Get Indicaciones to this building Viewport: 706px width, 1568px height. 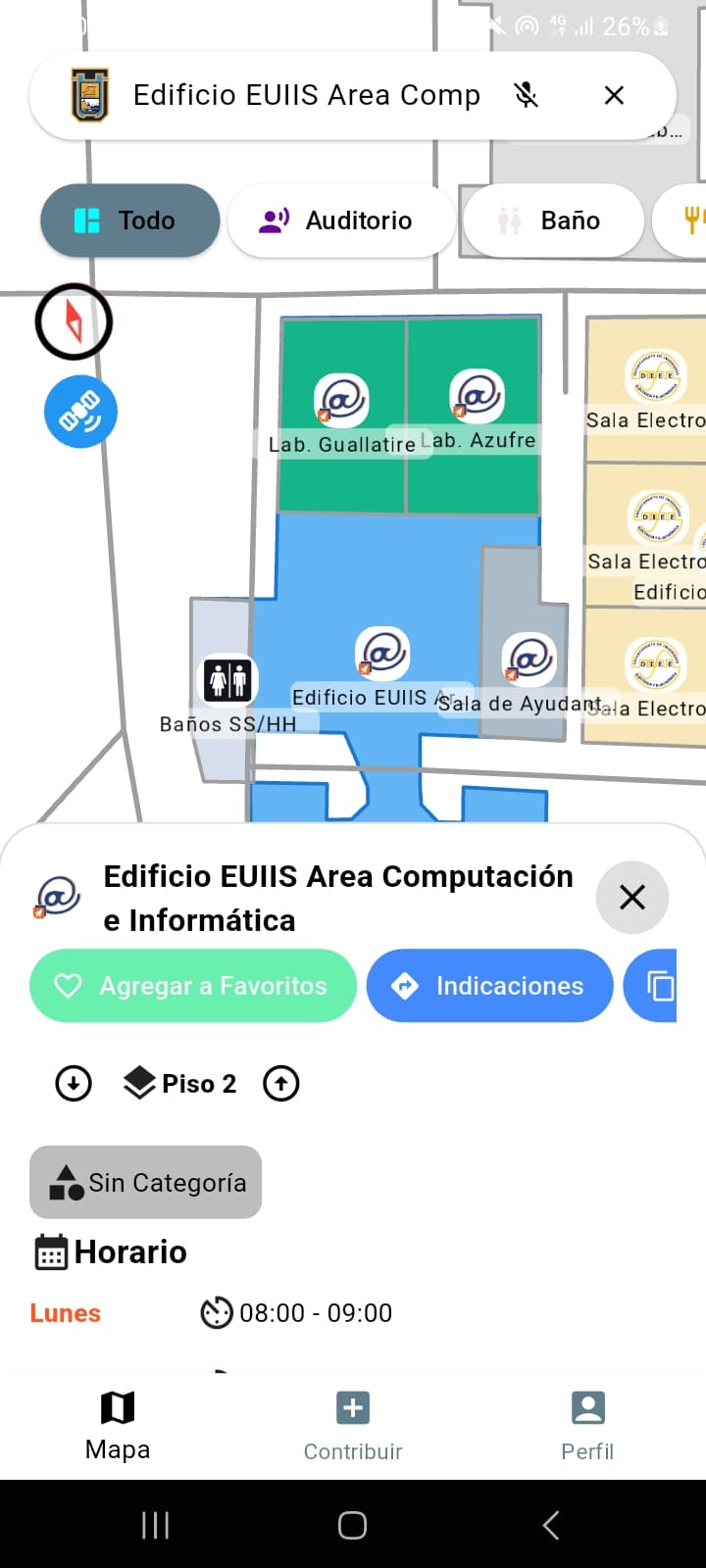click(x=490, y=986)
